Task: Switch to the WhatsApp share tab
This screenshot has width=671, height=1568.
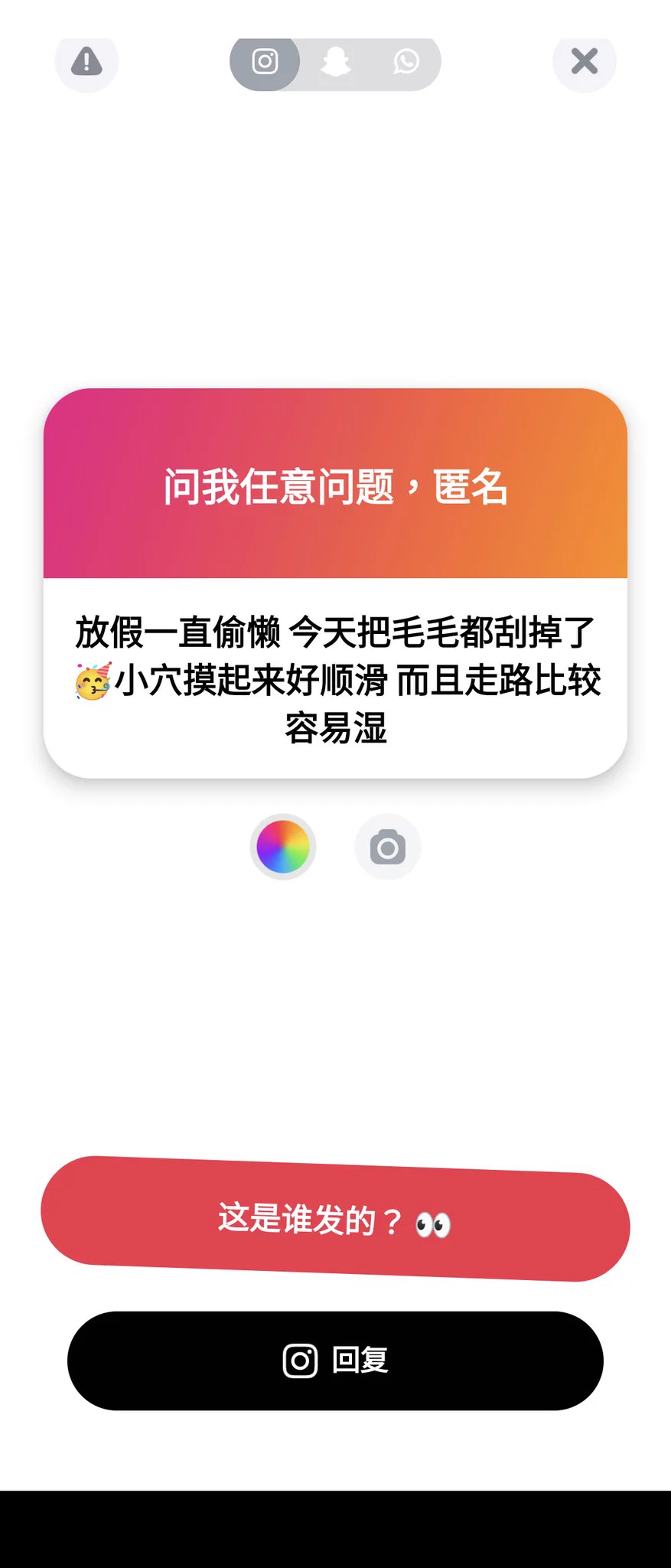Action: 406,61
